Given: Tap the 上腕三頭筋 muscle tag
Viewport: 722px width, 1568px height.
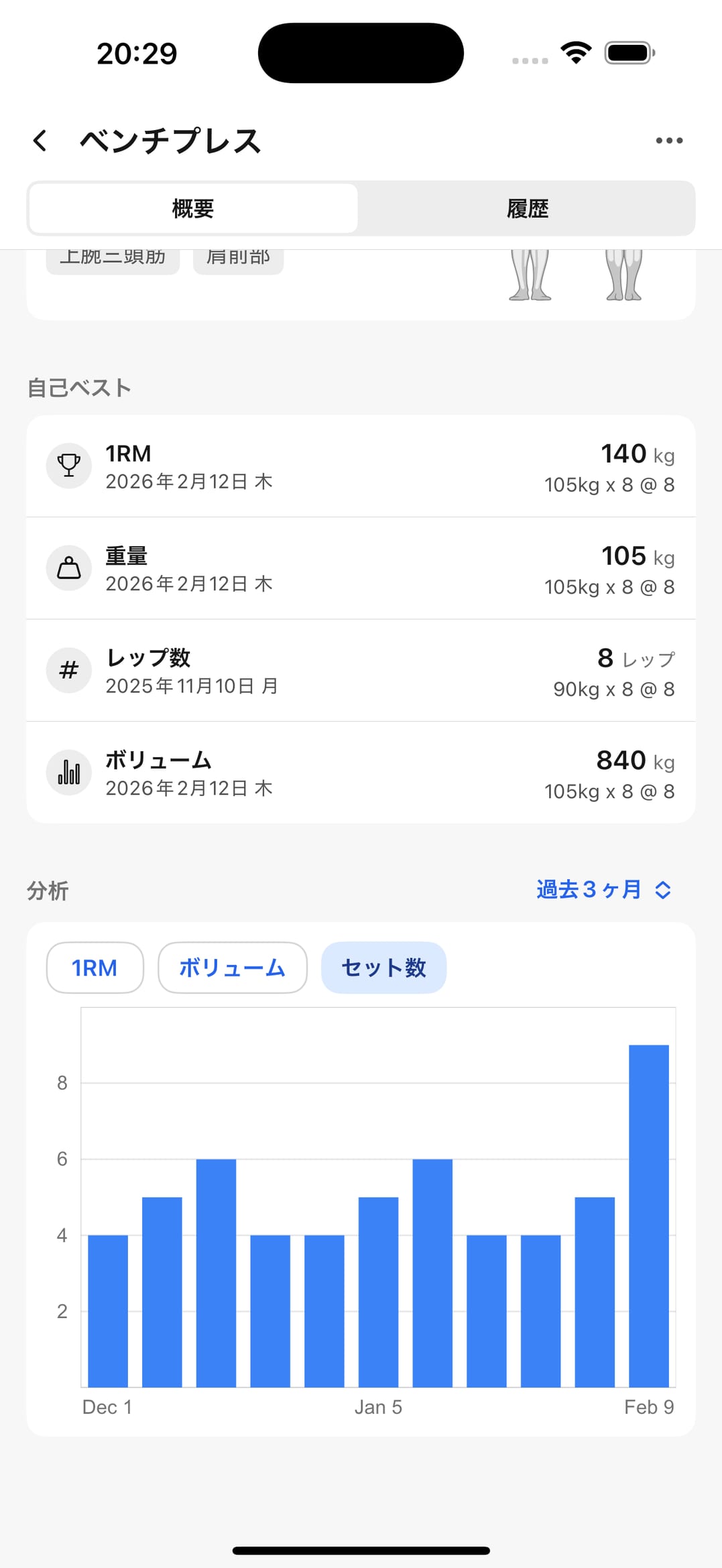Looking at the screenshot, I should coord(112,256).
